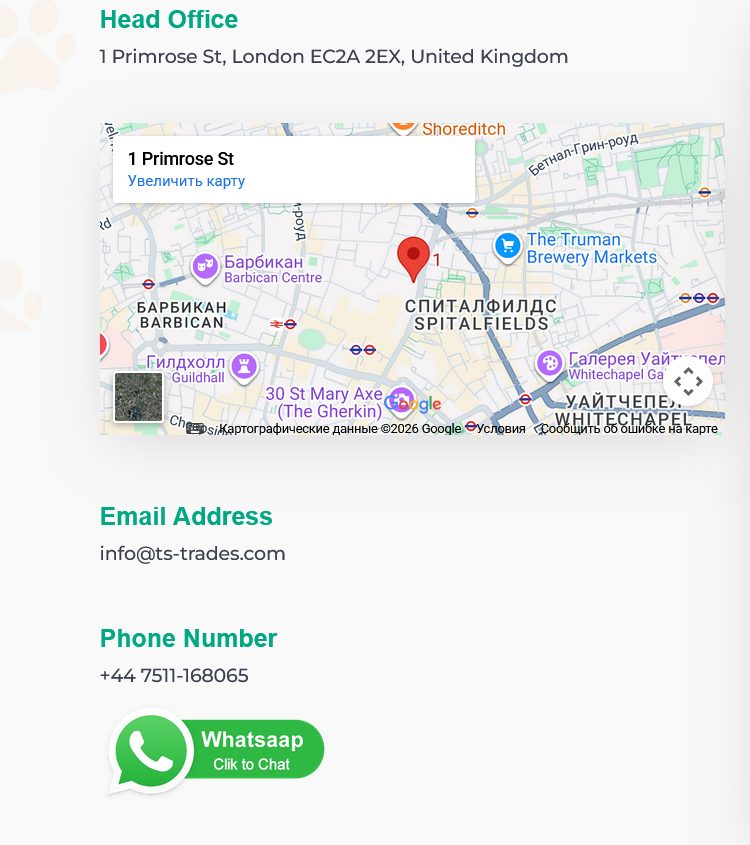
Task: Tap The Truman Brewery Markets marker
Action: [x=508, y=245]
